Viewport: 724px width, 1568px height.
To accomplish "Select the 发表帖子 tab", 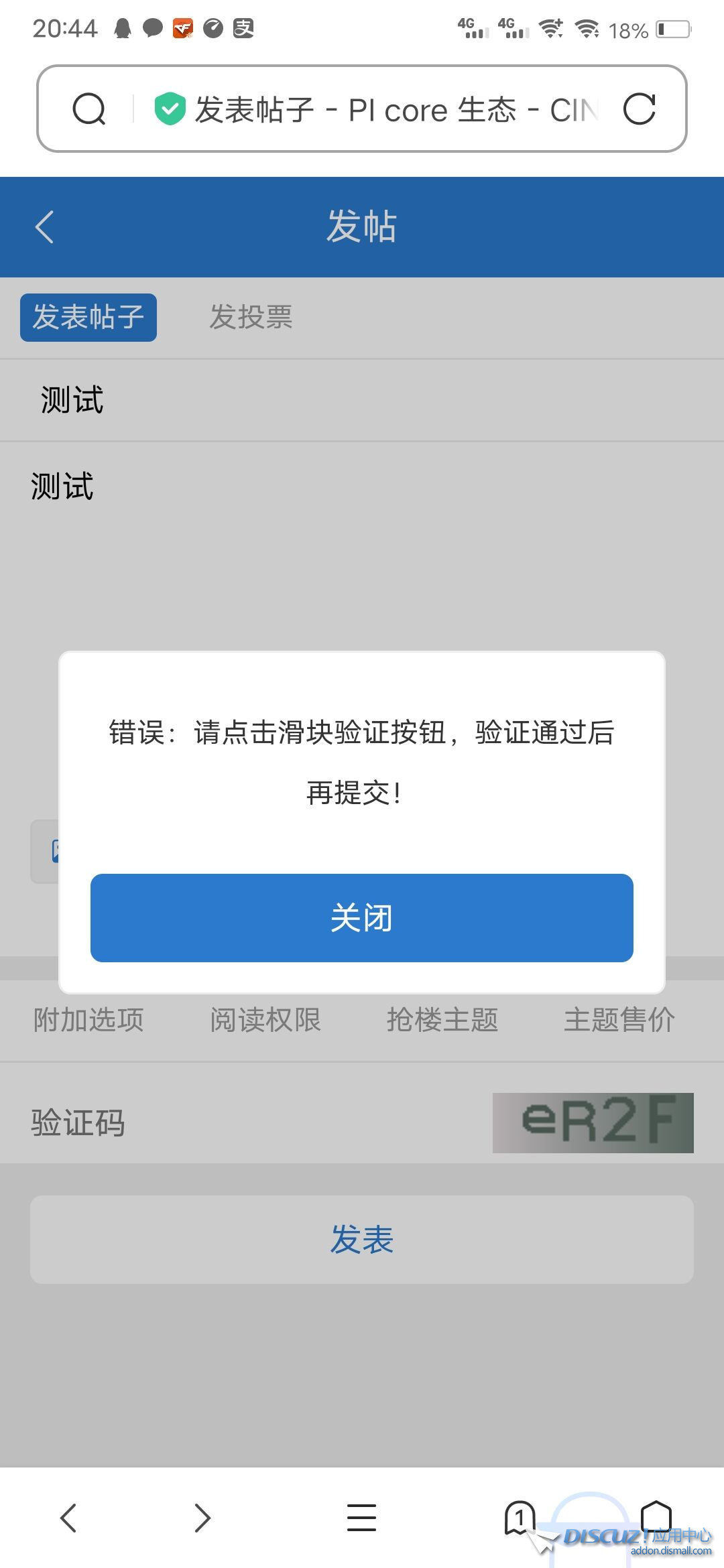I will tap(88, 318).
